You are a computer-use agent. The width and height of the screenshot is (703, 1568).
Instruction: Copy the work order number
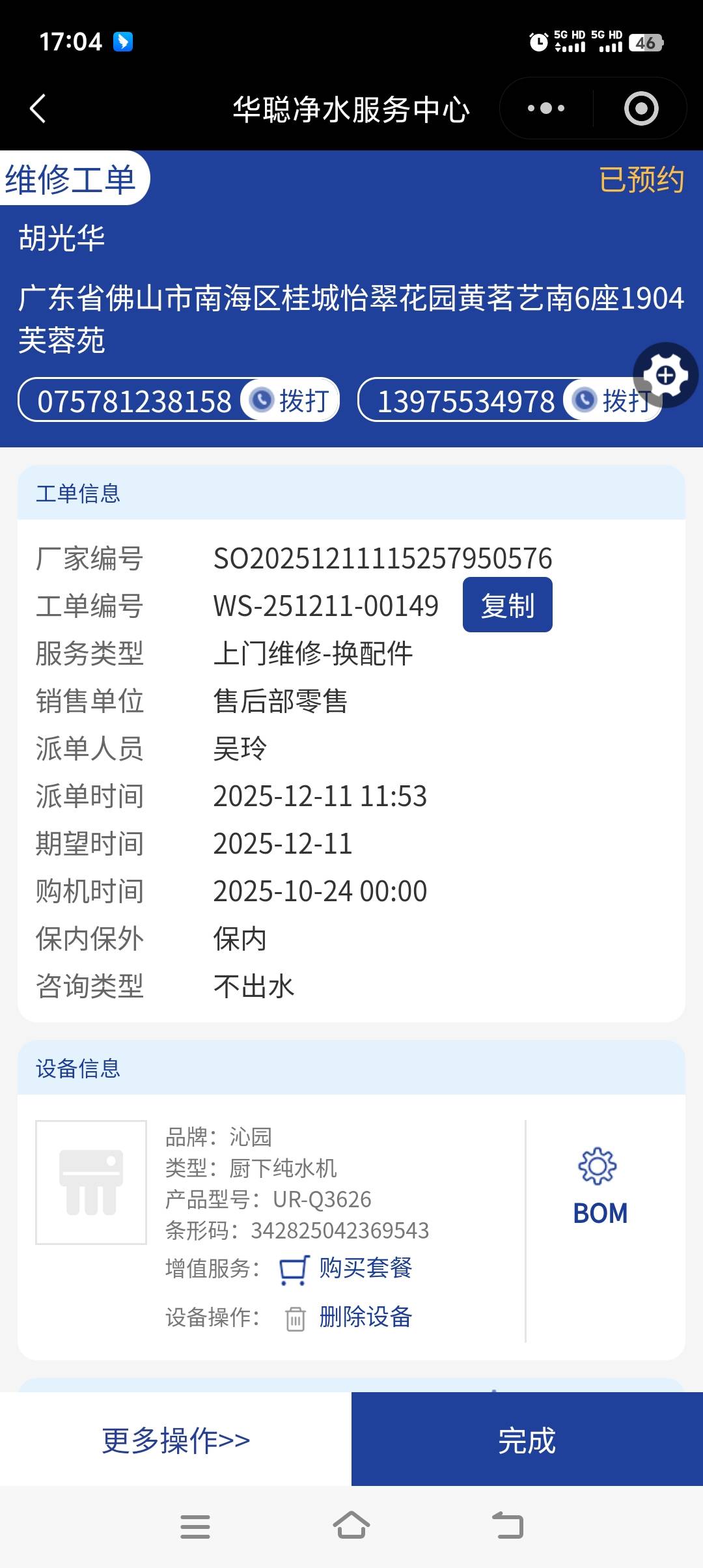click(x=507, y=605)
